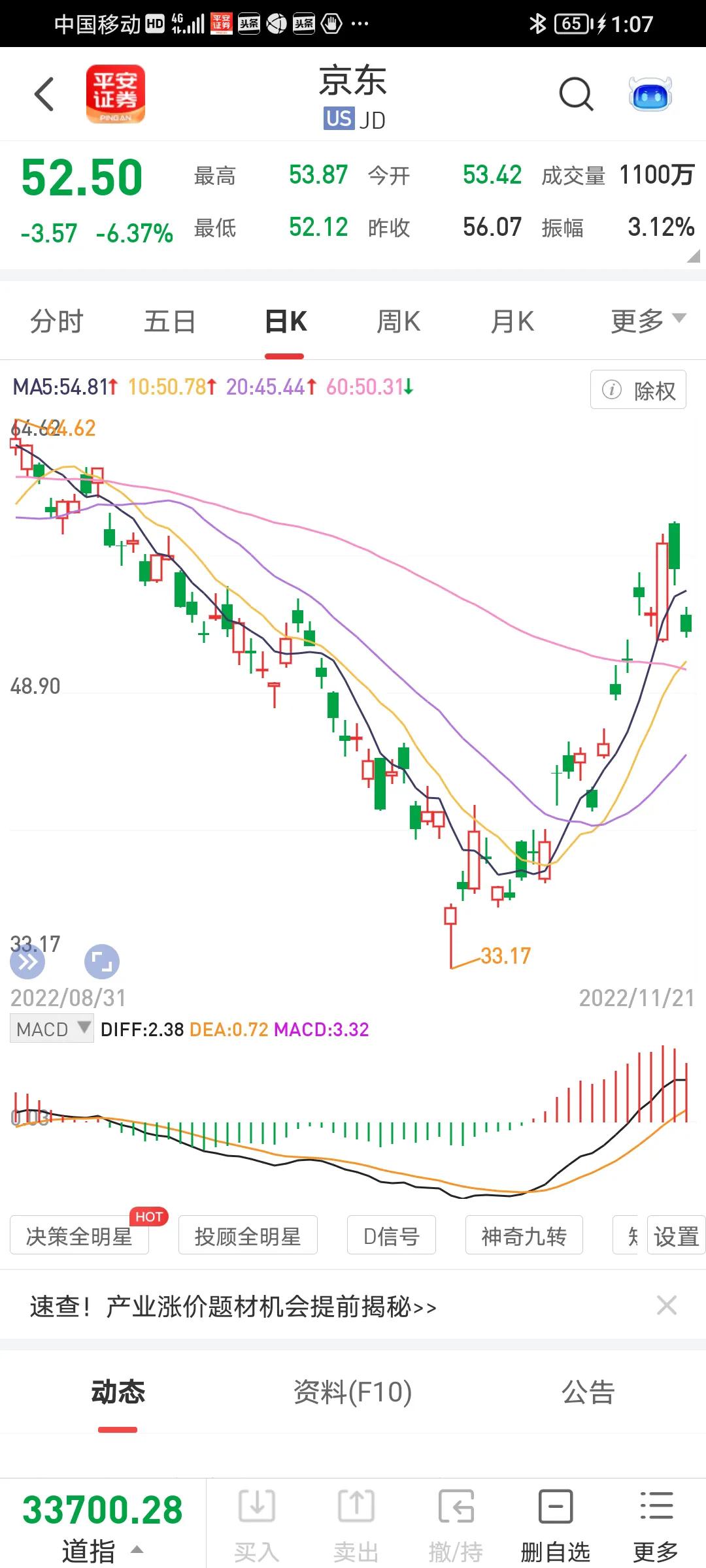The width and height of the screenshot is (706, 1568).
Task: Open the stock search icon
Action: tap(576, 95)
